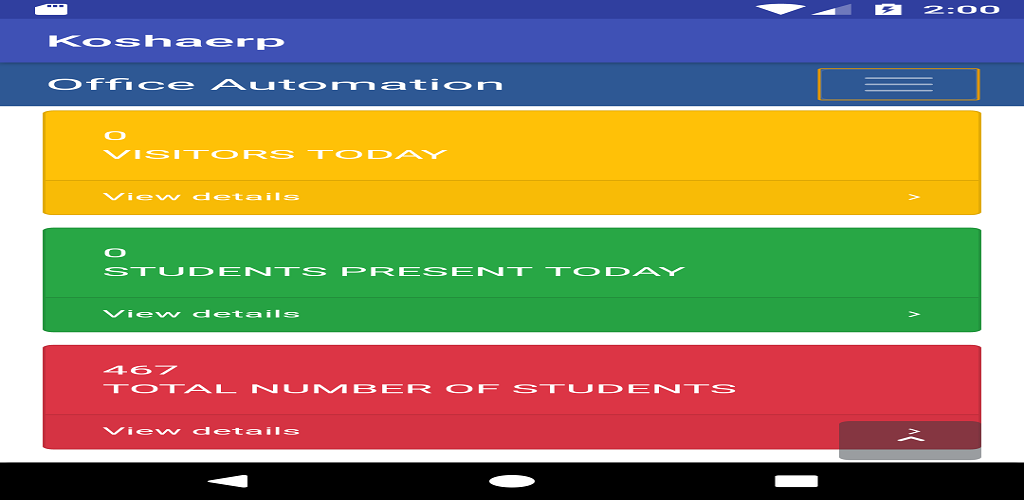This screenshot has width=1024, height=500.
Task: Open the Total Number of Students card
Action: [420, 379]
